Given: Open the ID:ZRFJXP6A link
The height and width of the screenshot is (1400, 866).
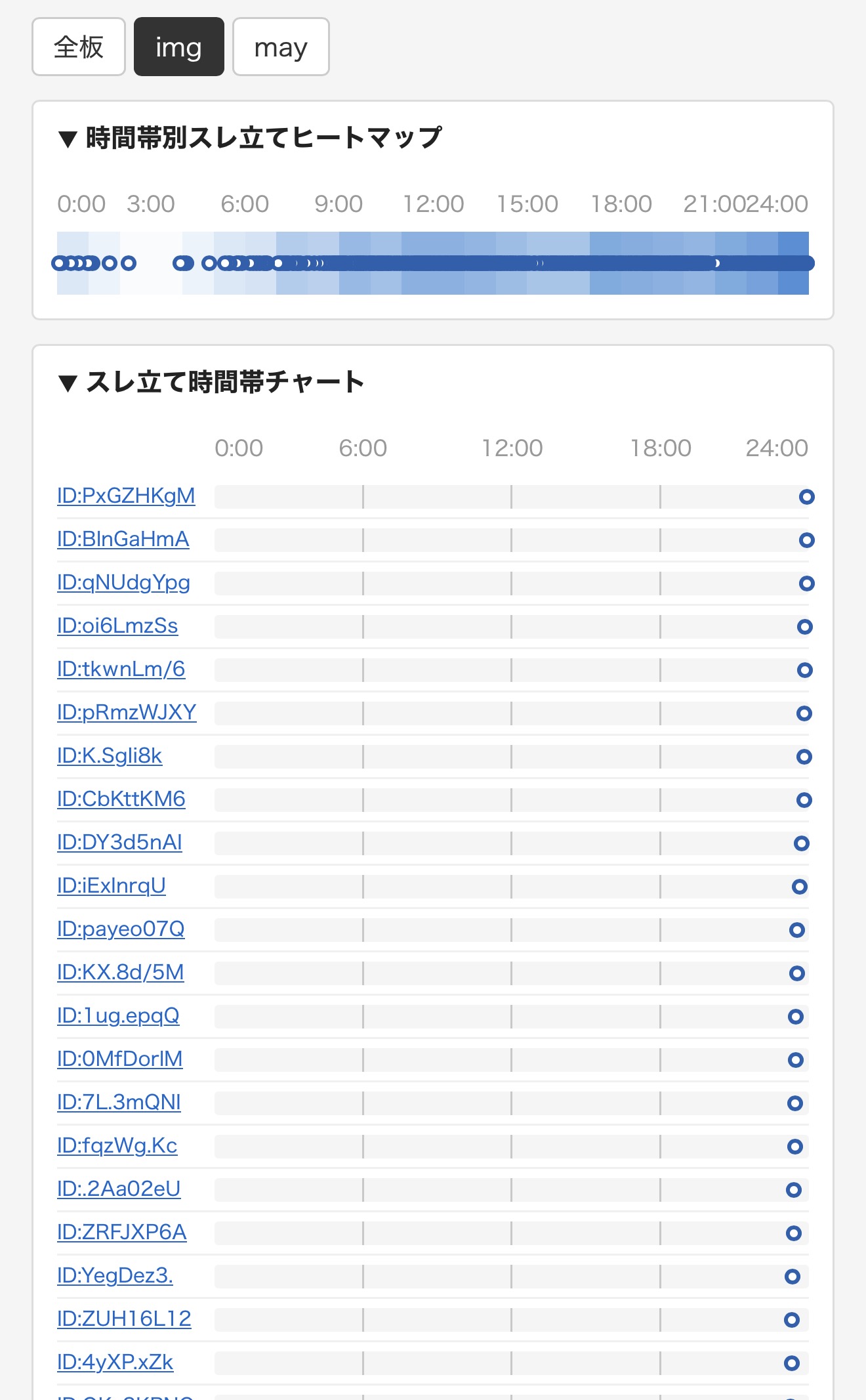Looking at the screenshot, I should click(122, 1232).
